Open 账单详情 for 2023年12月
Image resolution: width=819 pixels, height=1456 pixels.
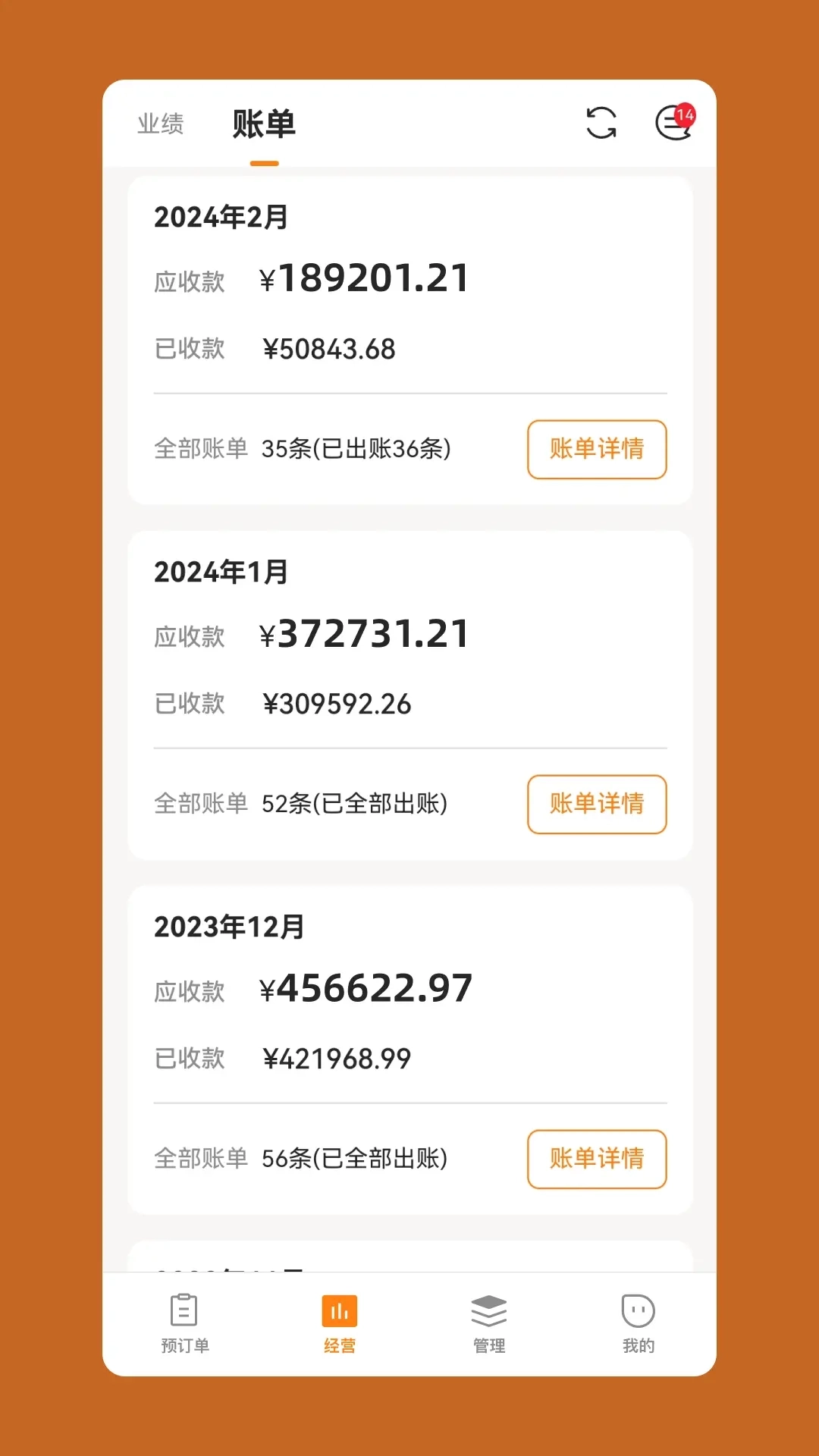coord(597,1159)
